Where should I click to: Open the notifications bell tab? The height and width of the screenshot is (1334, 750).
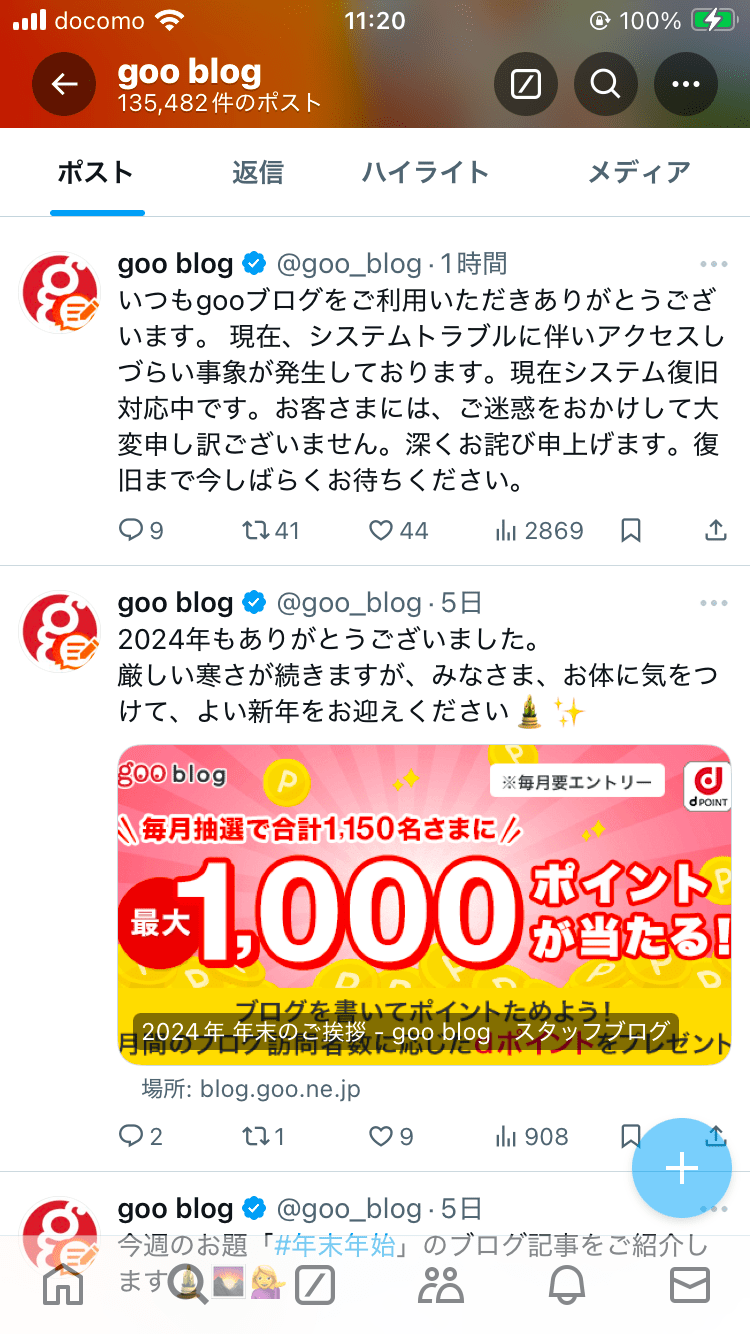click(x=565, y=1285)
